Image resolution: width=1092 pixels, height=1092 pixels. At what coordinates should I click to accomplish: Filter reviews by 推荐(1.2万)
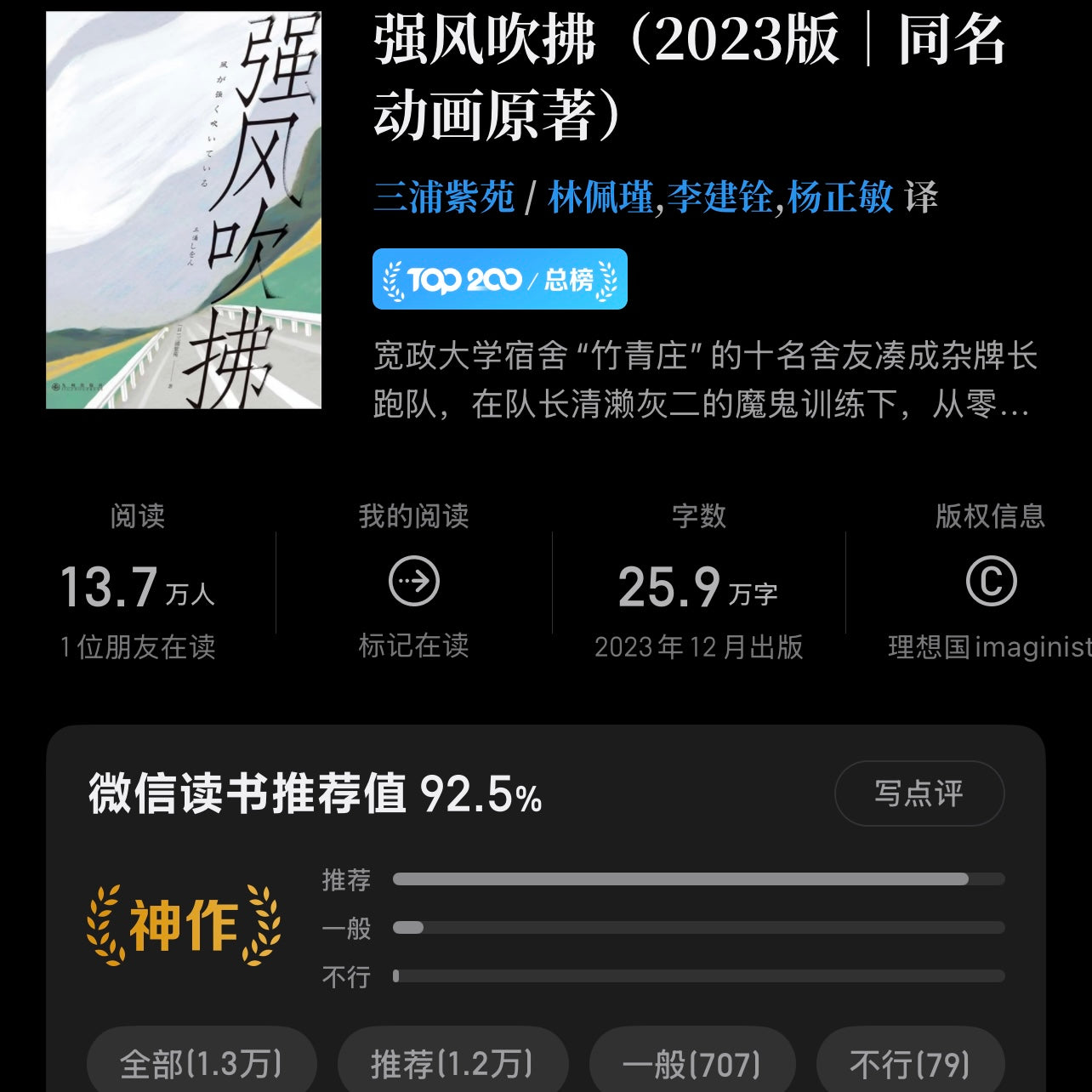[452, 1063]
